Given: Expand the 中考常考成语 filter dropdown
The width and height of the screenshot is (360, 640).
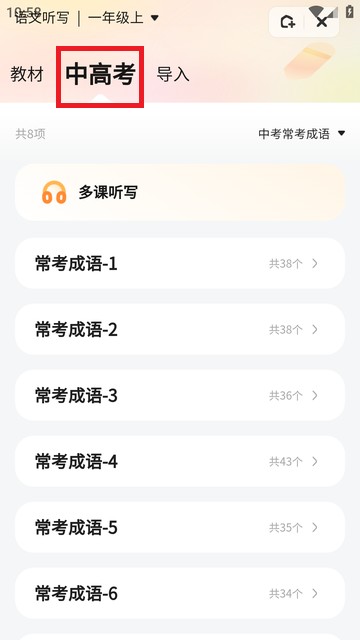Looking at the screenshot, I should pos(302,133).
